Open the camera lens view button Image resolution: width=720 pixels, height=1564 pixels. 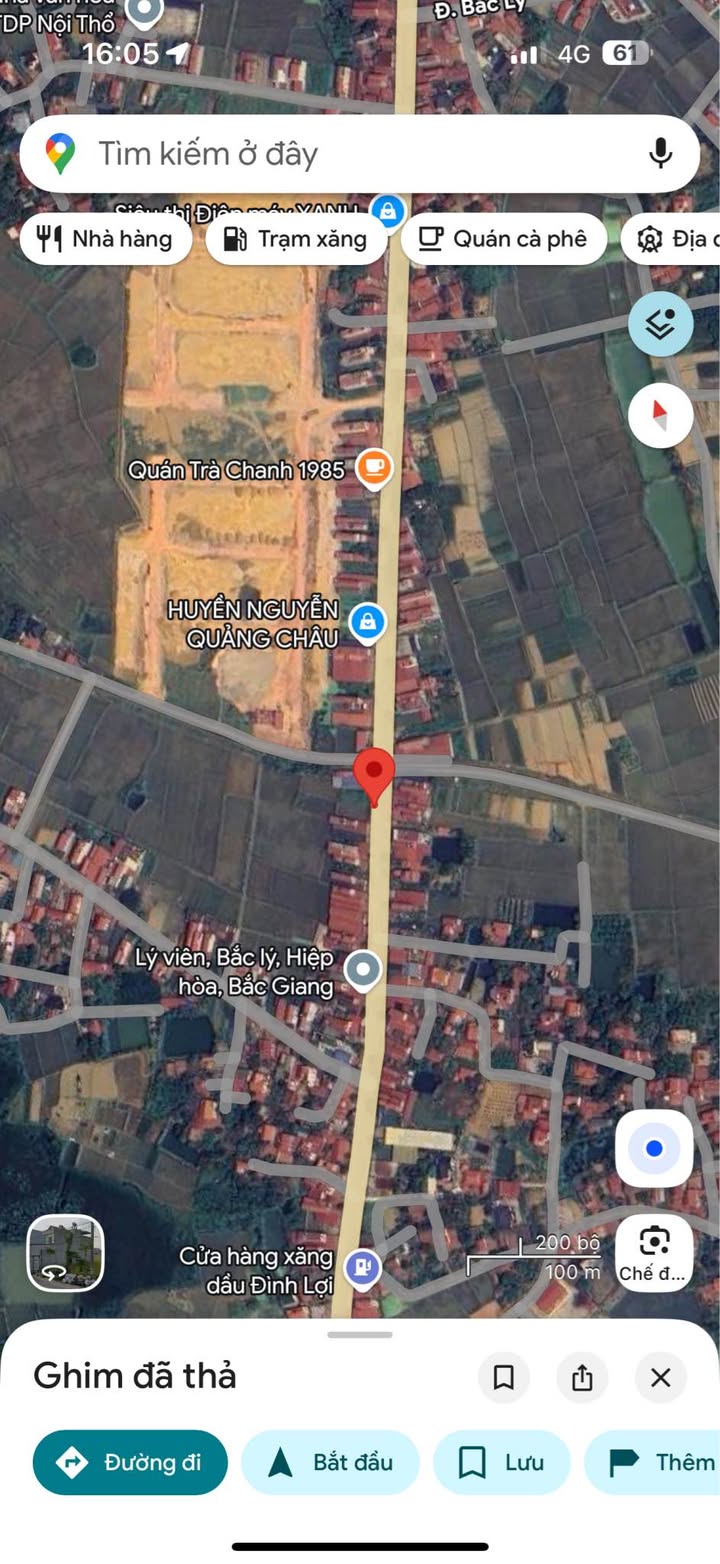point(654,1252)
